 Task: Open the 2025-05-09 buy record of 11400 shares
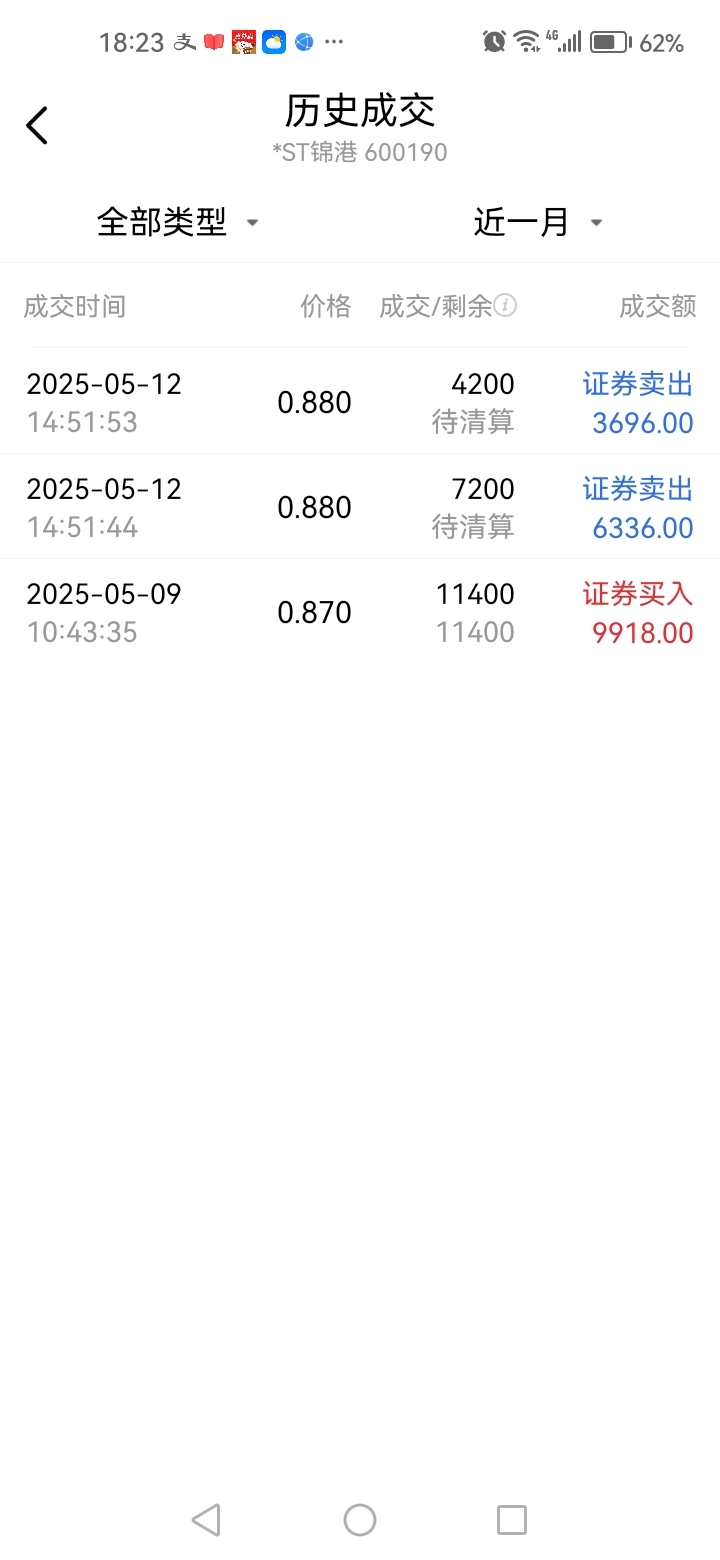click(360, 612)
